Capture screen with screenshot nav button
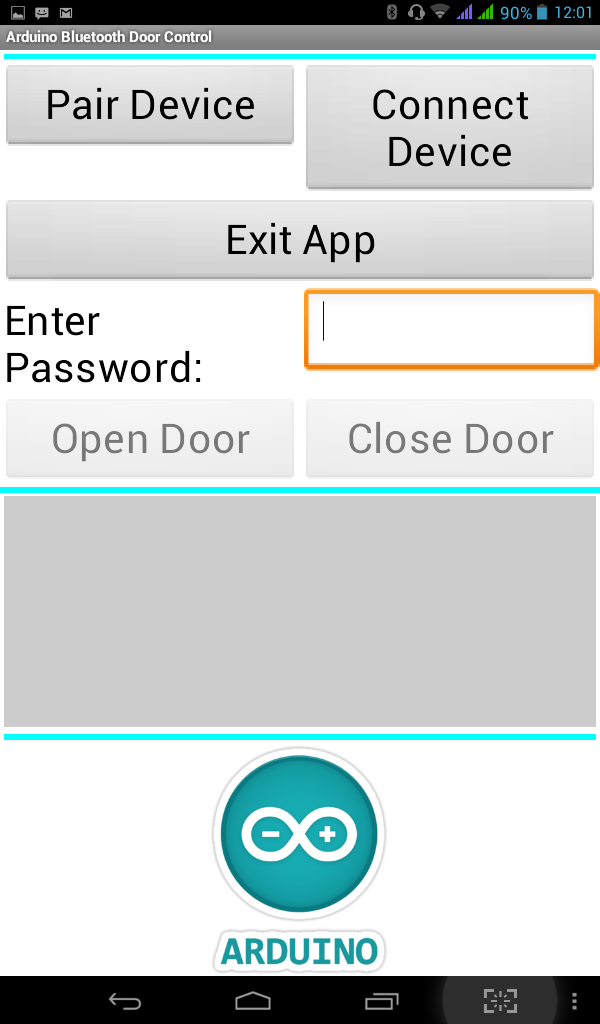Image resolution: width=600 pixels, height=1024 pixels. pos(500,1000)
